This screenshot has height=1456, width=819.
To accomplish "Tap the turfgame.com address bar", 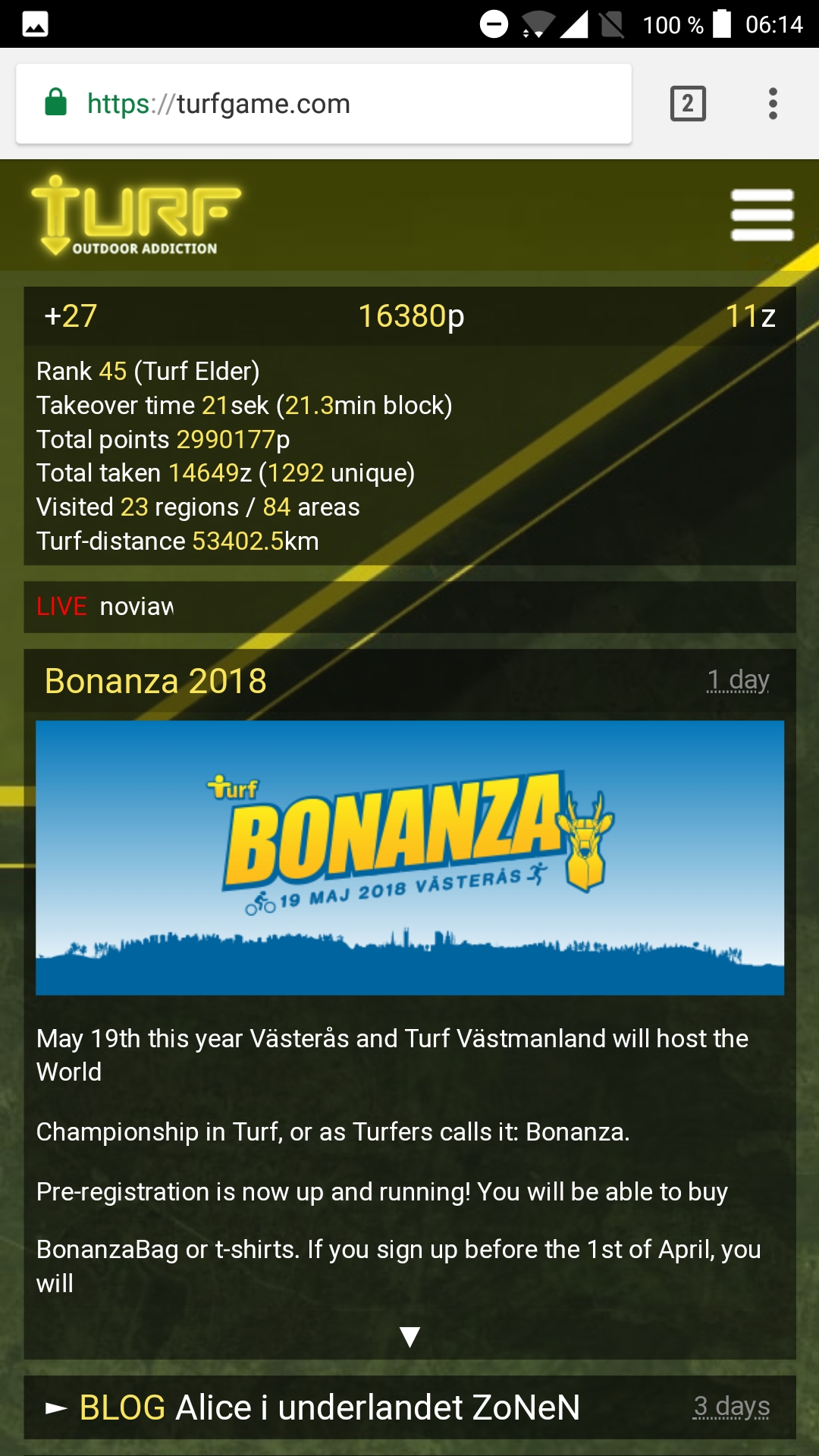I will click(x=324, y=104).
